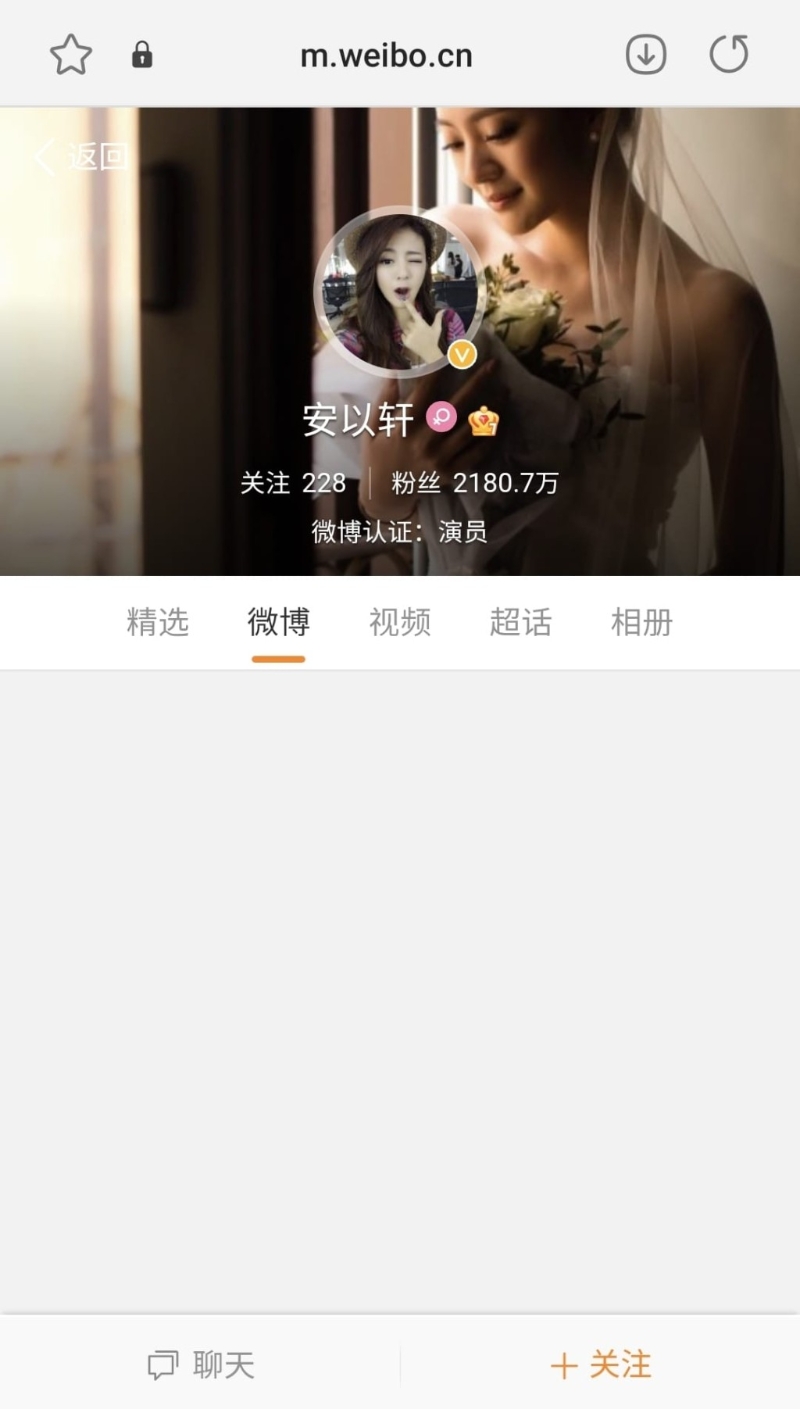Open the 视频 tab
800x1409 pixels.
[400, 622]
